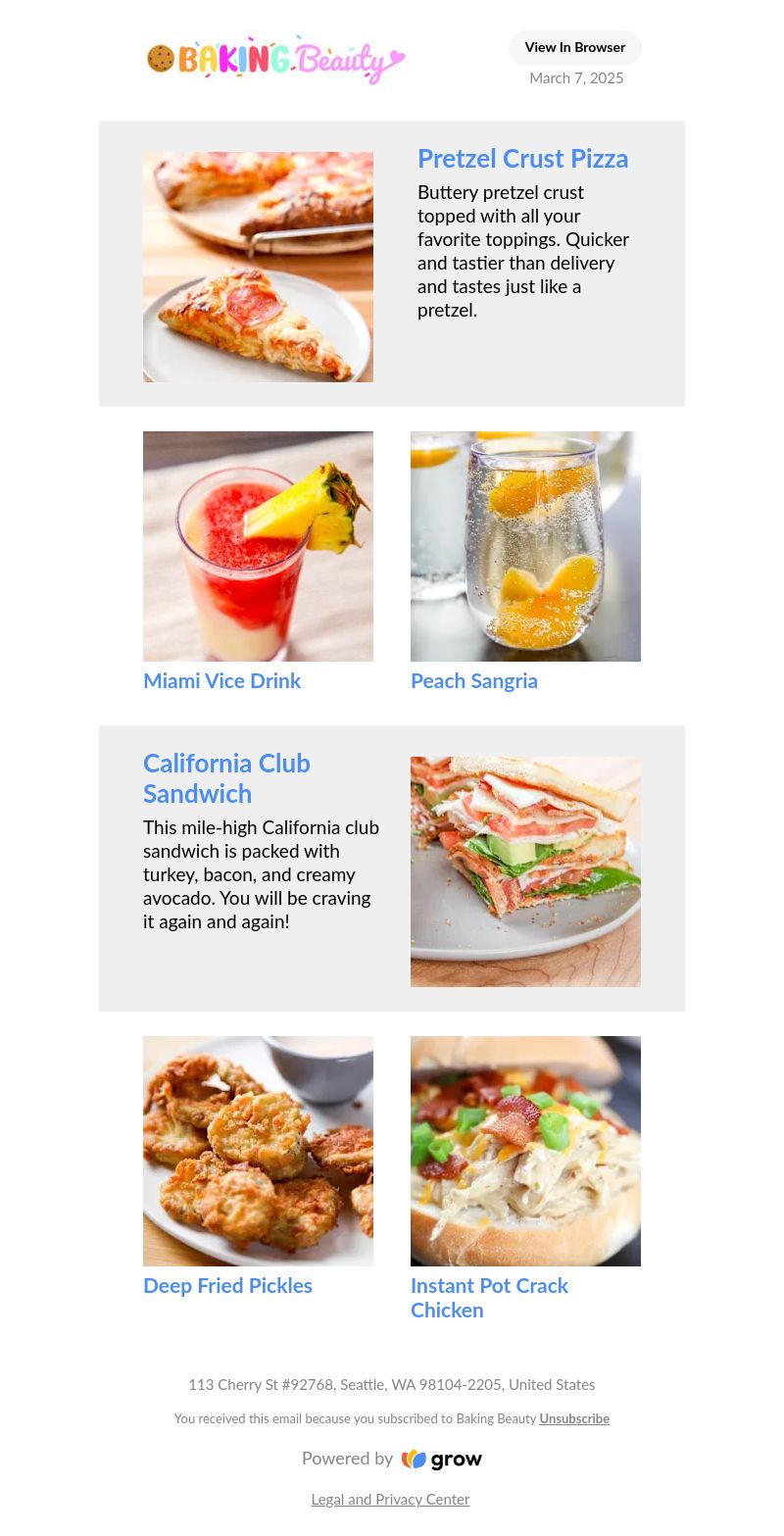Open the Deep Fried Pickles photo
Viewport: 784px width, 1536px height.
click(x=258, y=1151)
